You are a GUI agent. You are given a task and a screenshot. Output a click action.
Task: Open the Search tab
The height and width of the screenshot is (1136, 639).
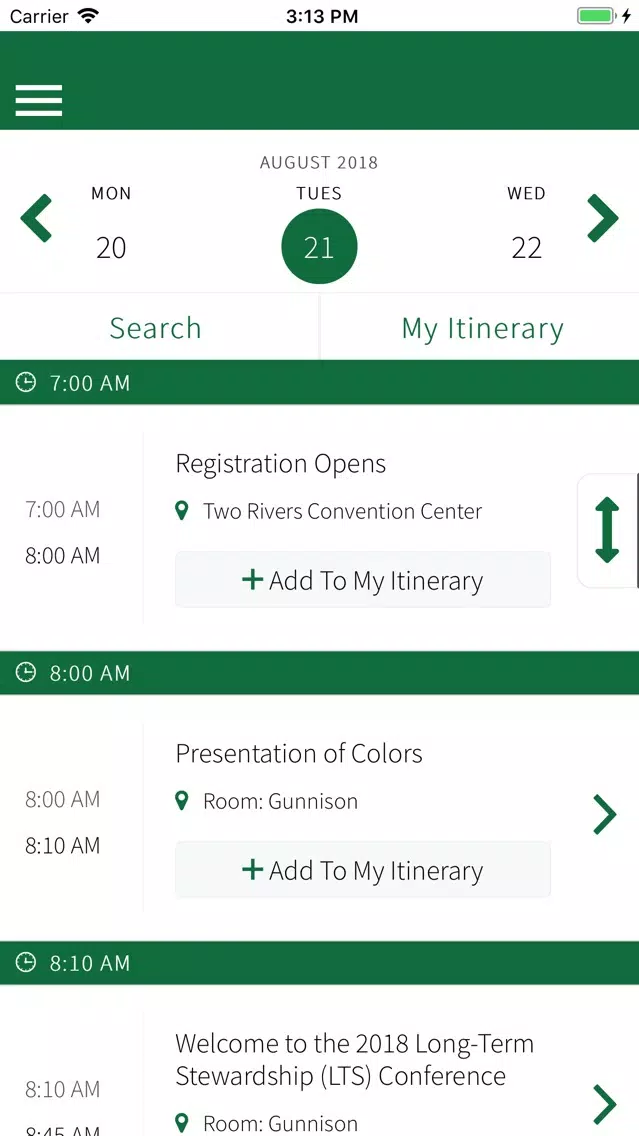coord(156,328)
